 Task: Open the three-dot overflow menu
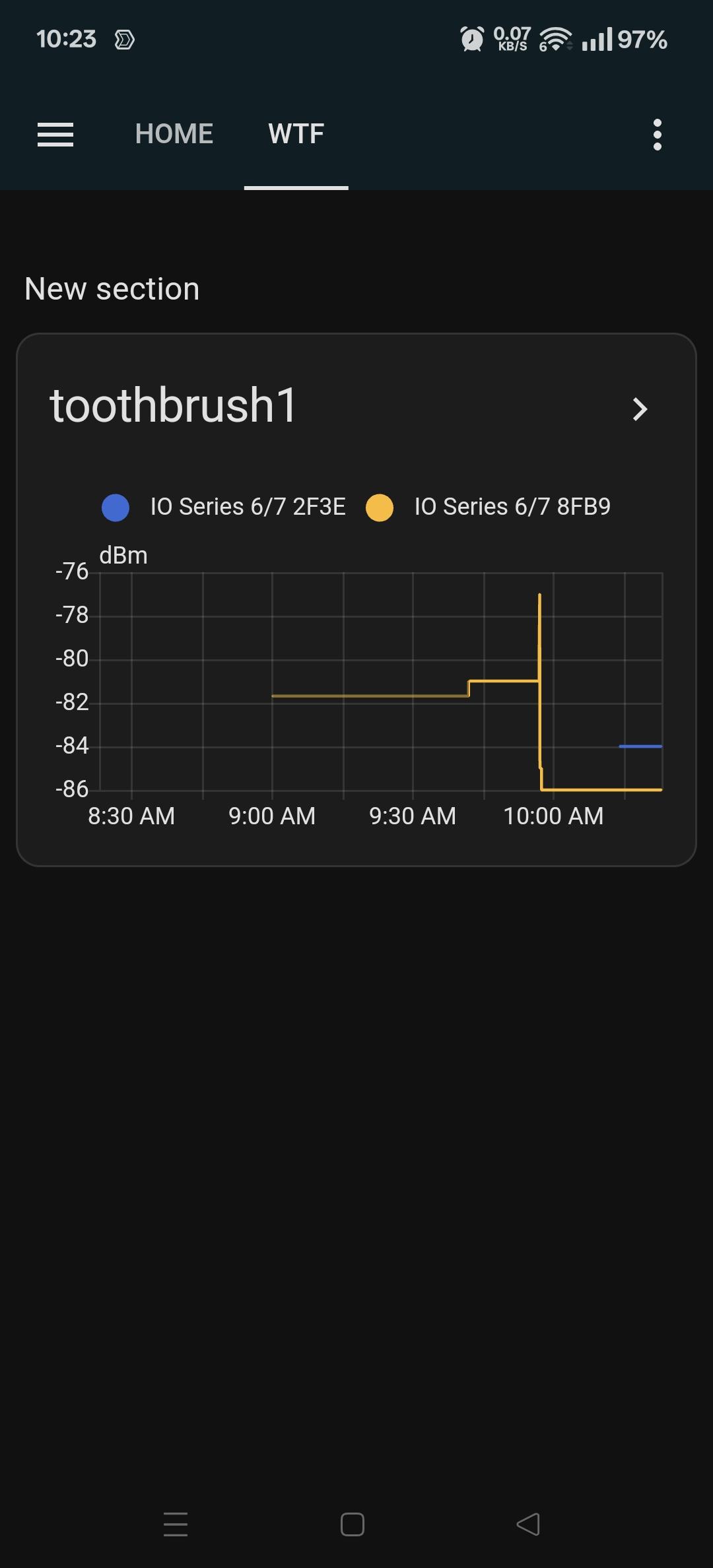click(657, 135)
